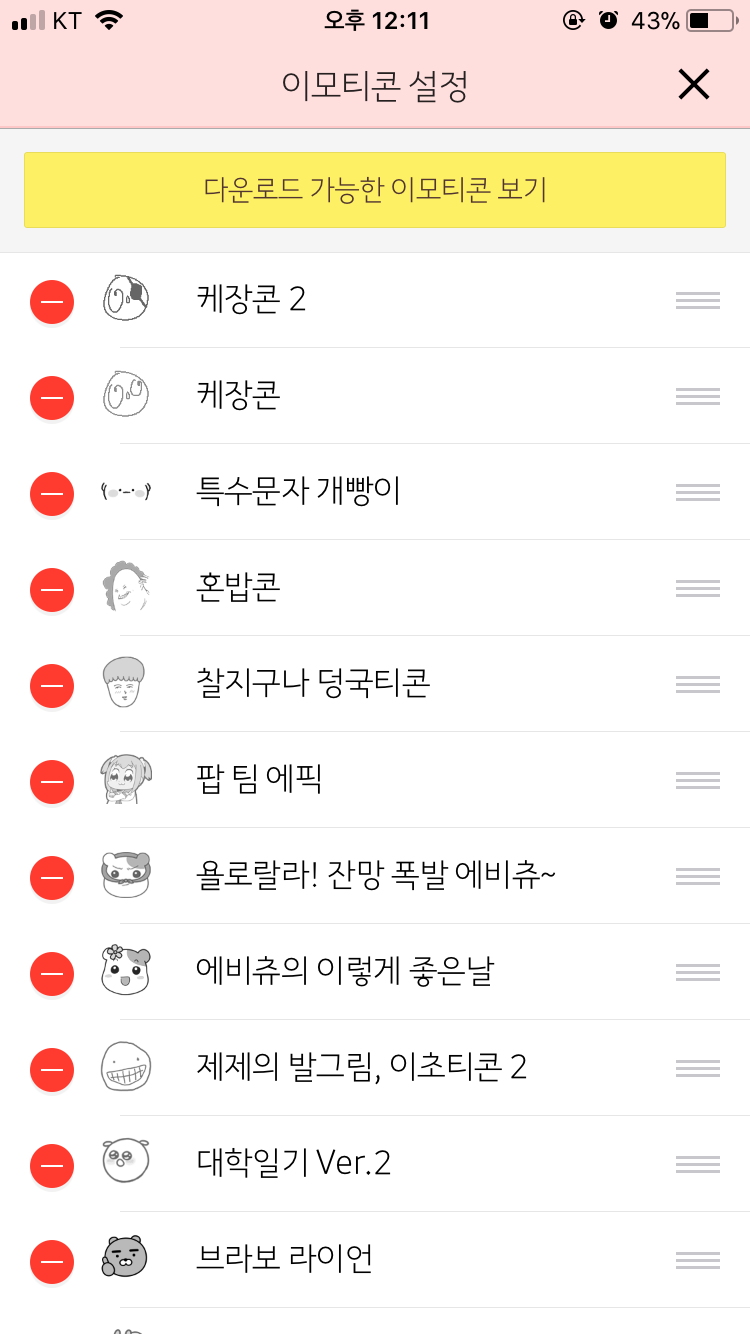Image resolution: width=750 pixels, height=1334 pixels.
Task: Delete the 케장콘 2 emoticon set
Action: coord(52,301)
